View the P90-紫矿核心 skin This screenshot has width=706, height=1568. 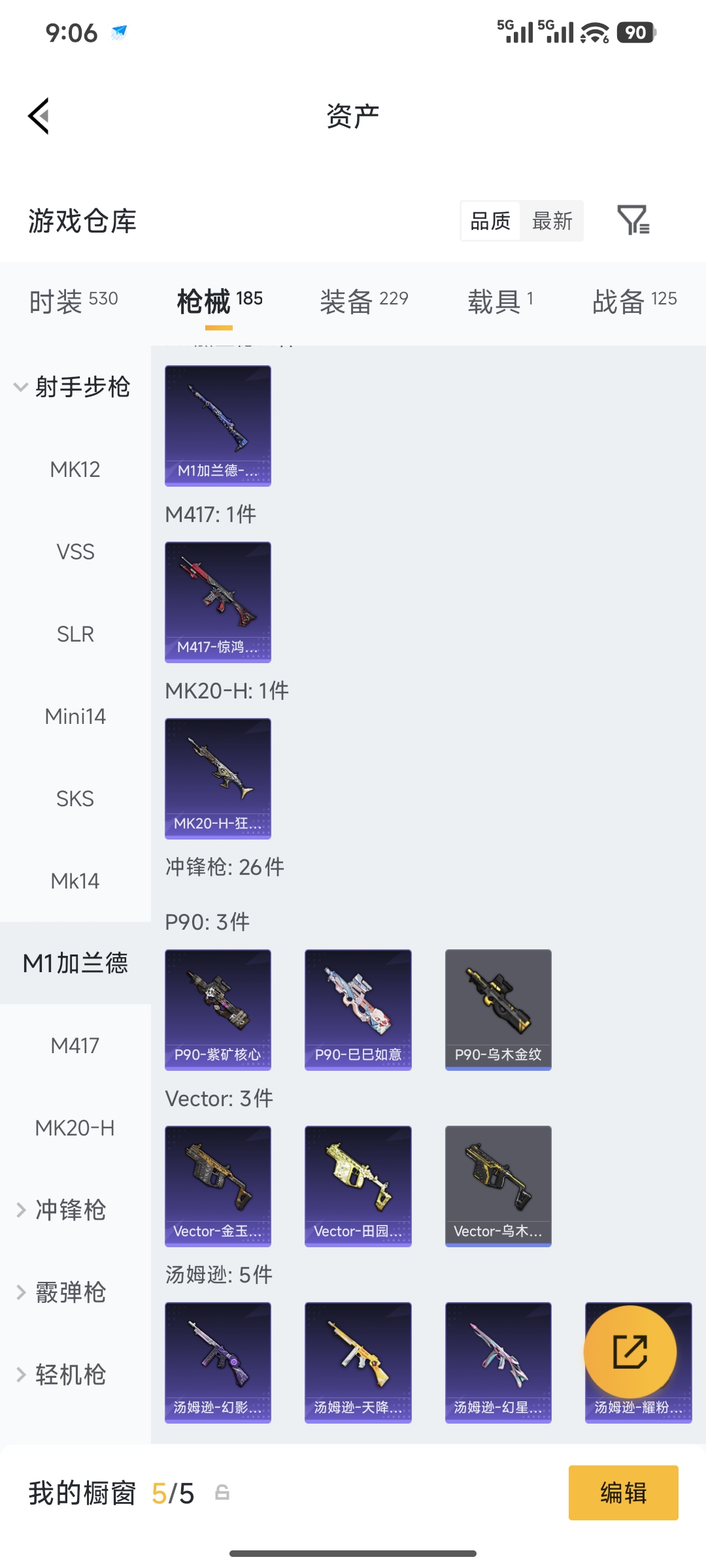pos(218,1009)
